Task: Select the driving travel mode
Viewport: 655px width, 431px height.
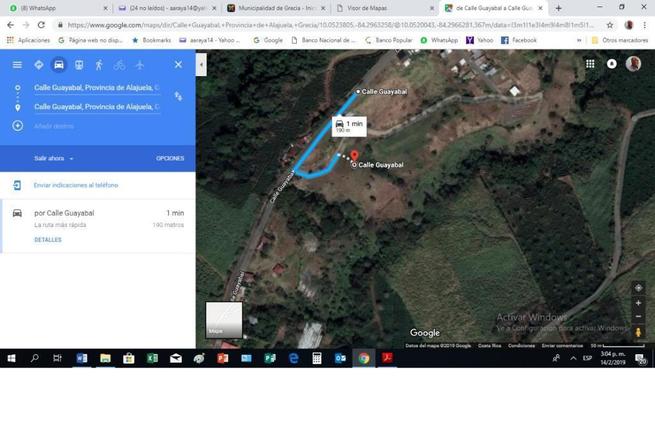Action: point(59,64)
